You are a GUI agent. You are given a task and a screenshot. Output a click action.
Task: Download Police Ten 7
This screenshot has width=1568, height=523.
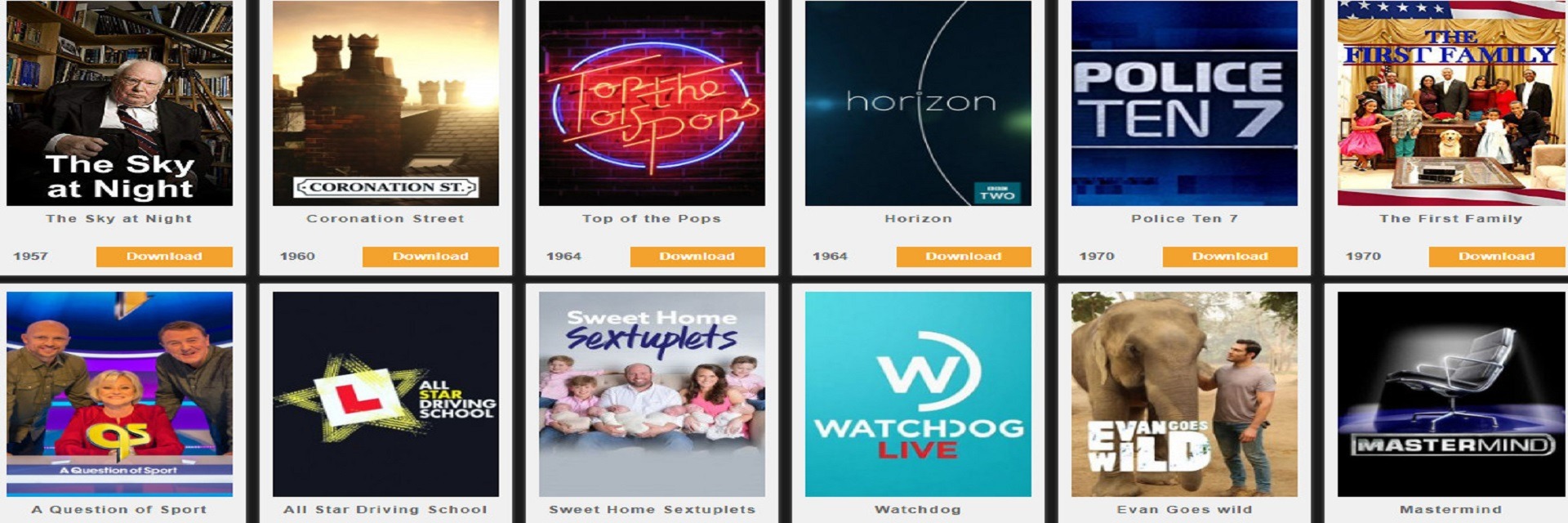click(1229, 257)
